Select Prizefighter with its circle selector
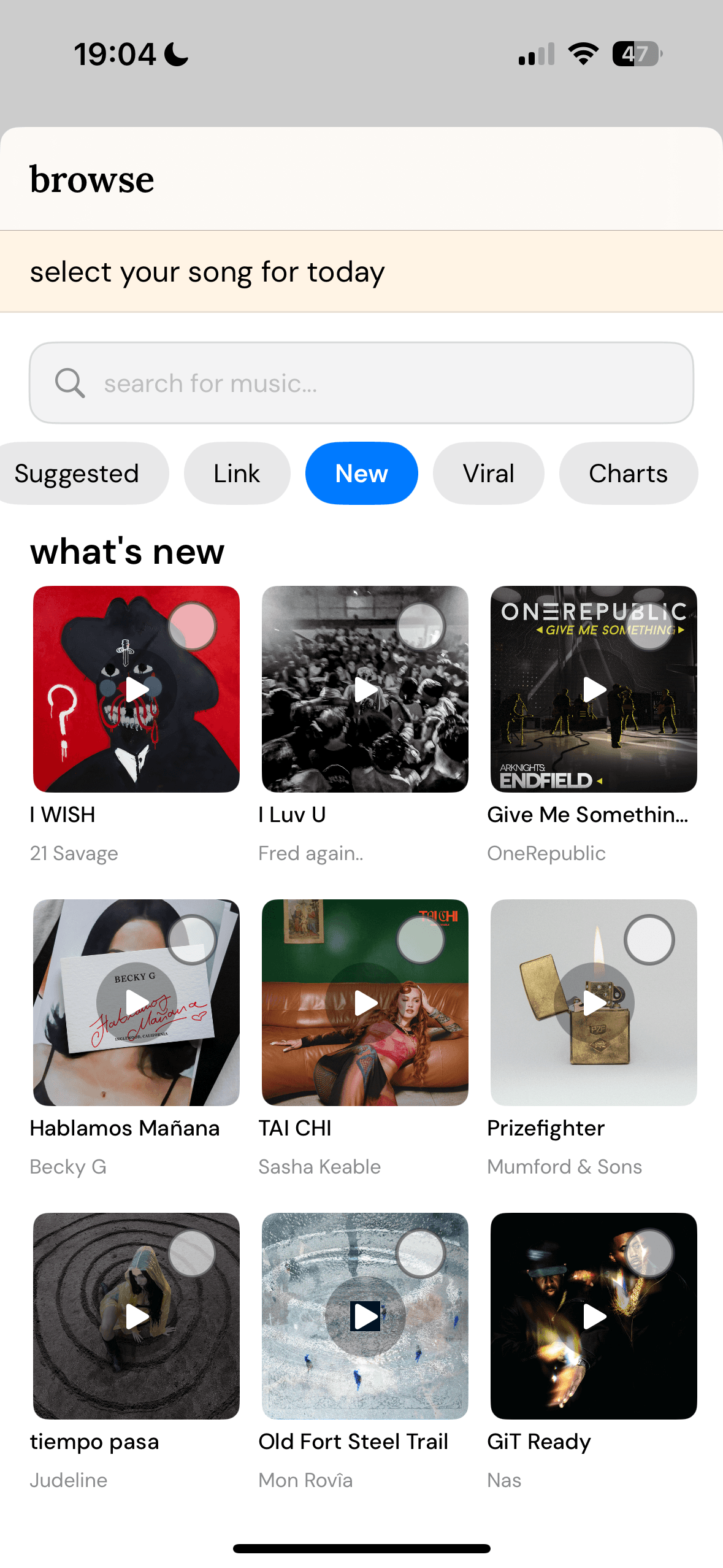Image resolution: width=723 pixels, height=1568 pixels. (649, 939)
